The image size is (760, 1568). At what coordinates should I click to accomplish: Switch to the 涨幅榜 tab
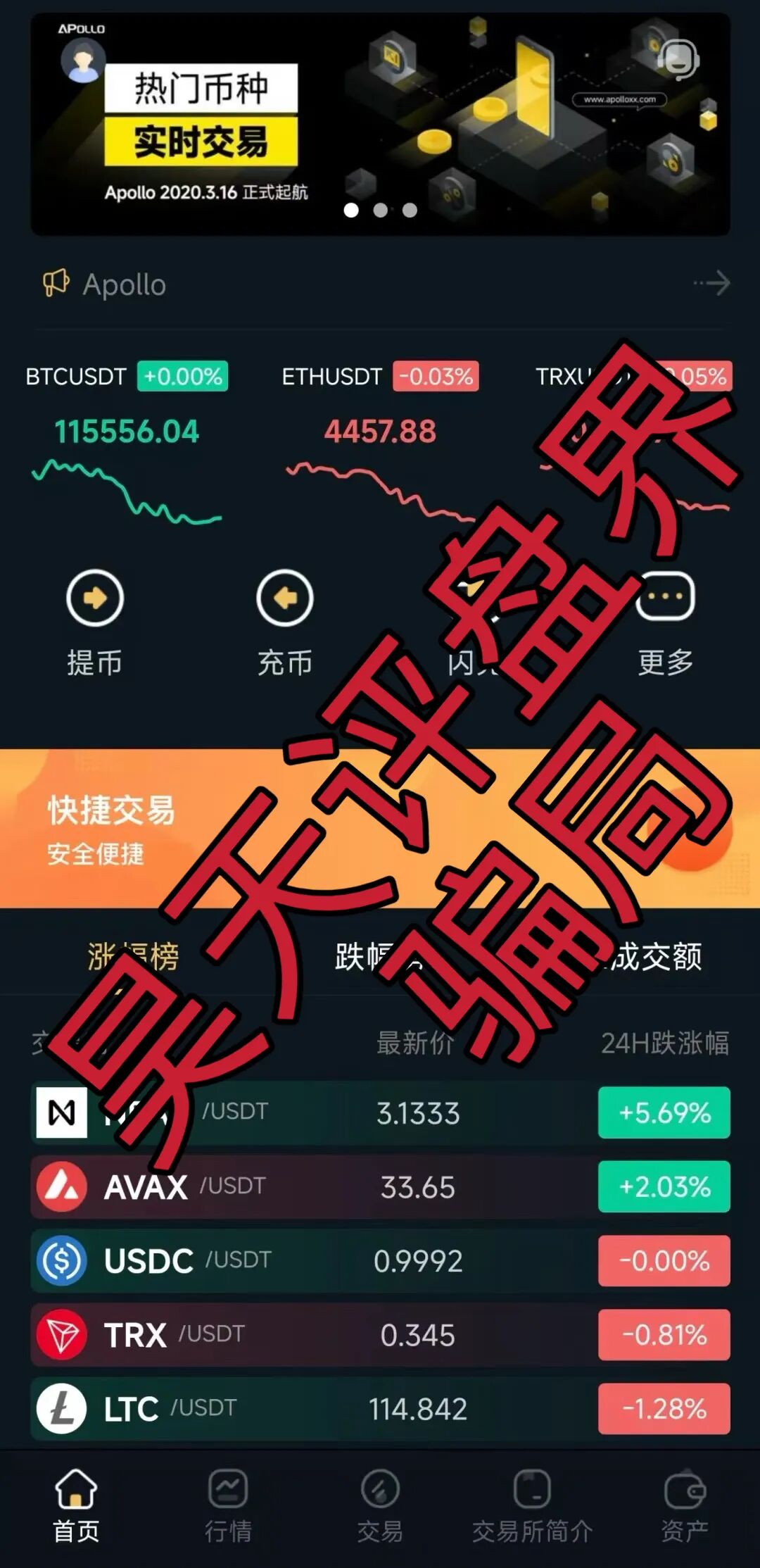pyautogui.click(x=133, y=957)
